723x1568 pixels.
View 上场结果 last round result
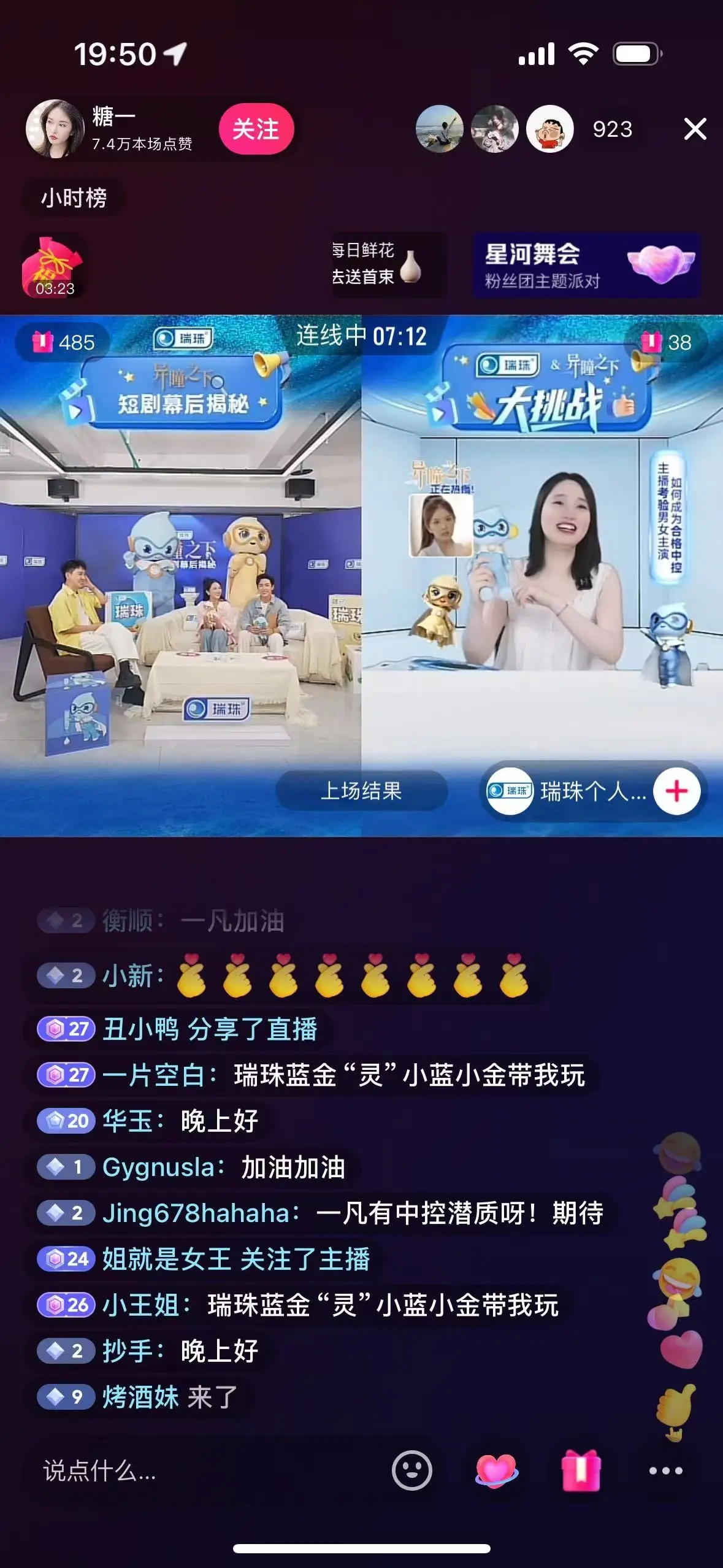point(361,791)
